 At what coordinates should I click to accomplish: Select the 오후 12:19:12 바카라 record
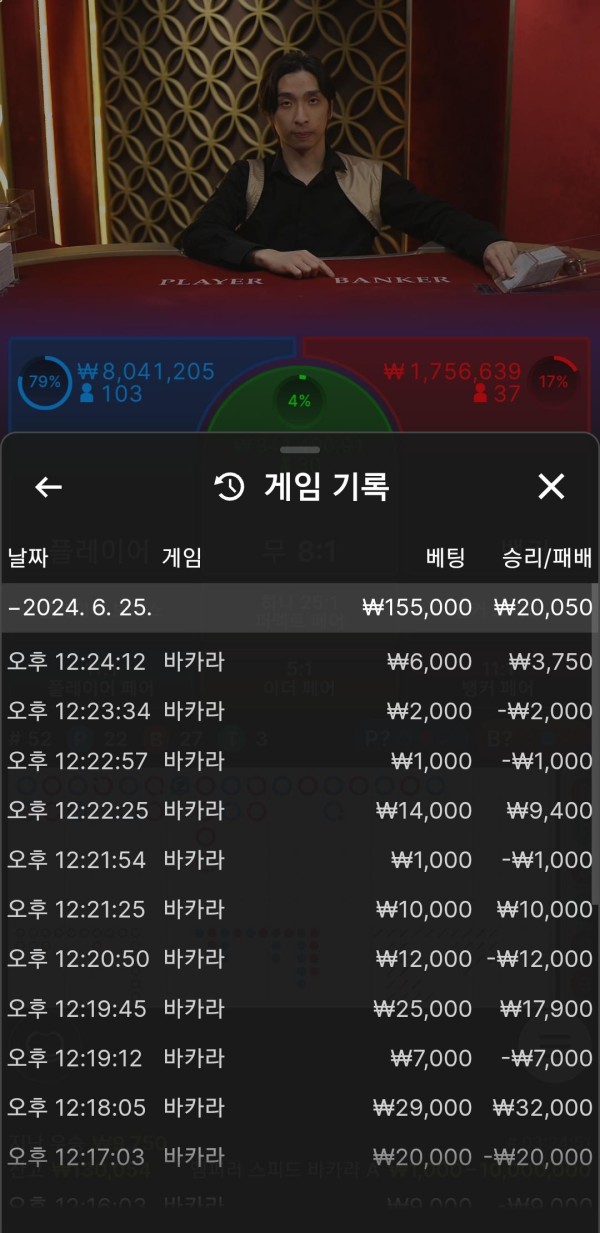[299, 1058]
